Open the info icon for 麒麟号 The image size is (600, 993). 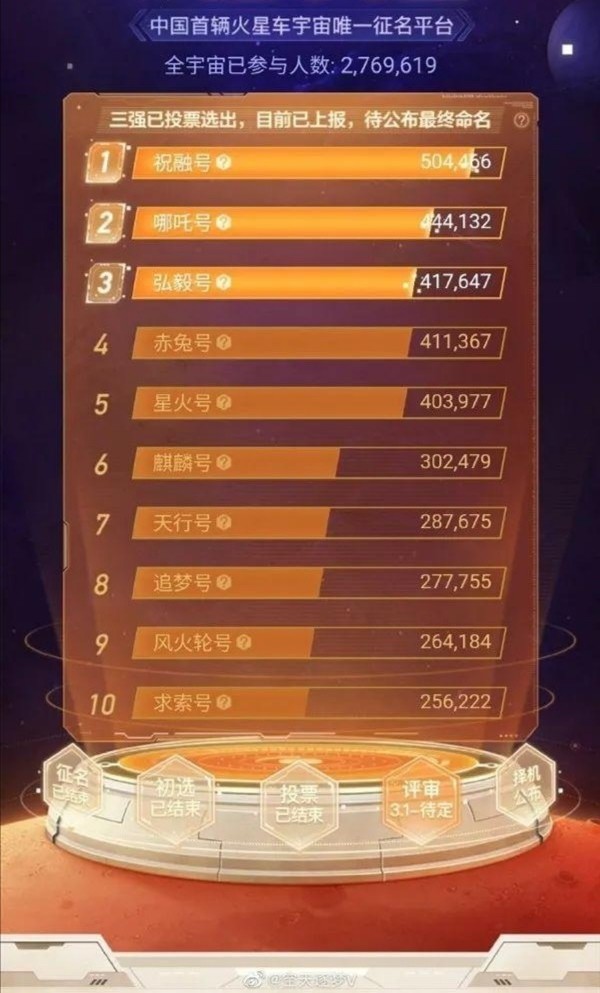223,462
